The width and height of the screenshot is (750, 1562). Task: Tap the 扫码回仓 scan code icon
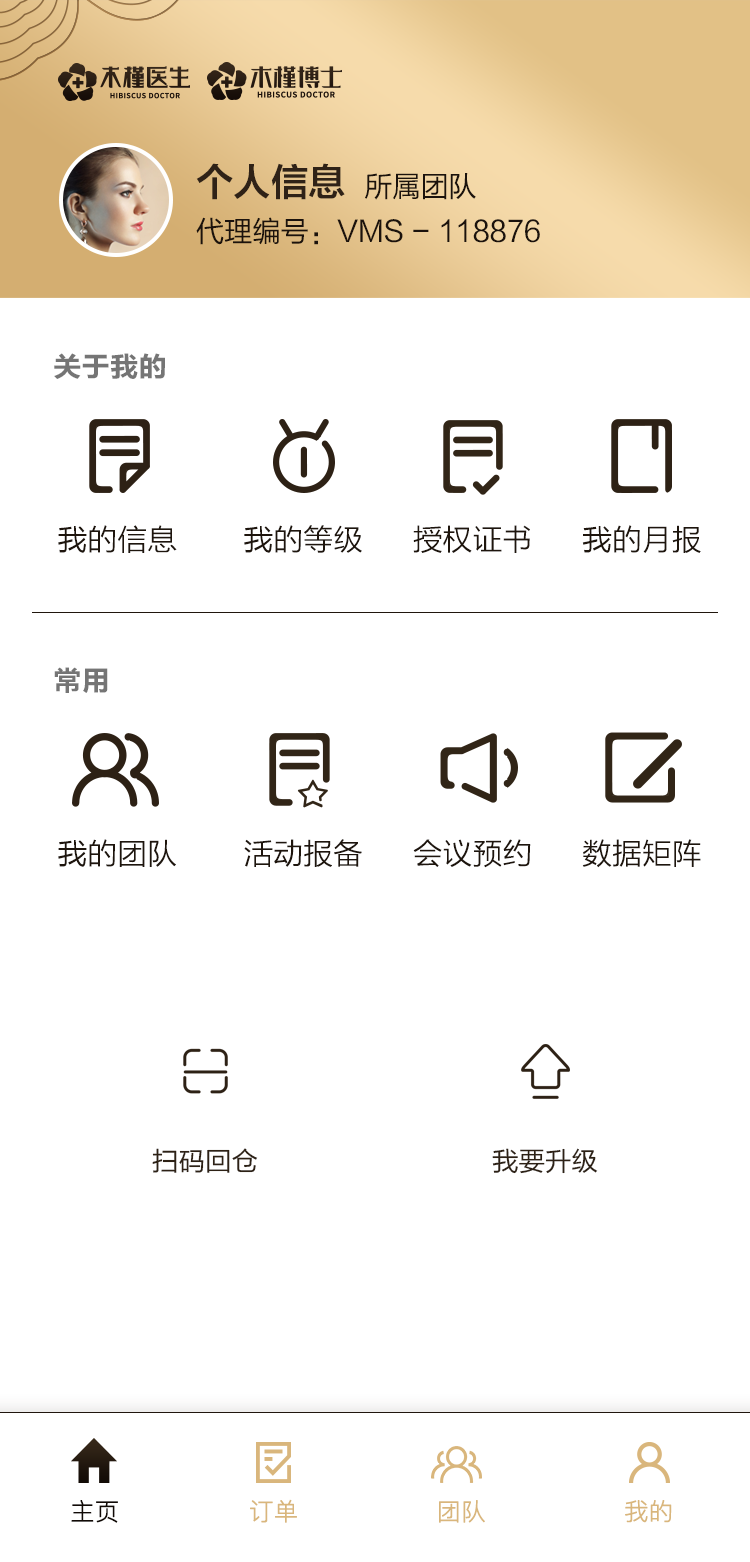click(205, 1072)
